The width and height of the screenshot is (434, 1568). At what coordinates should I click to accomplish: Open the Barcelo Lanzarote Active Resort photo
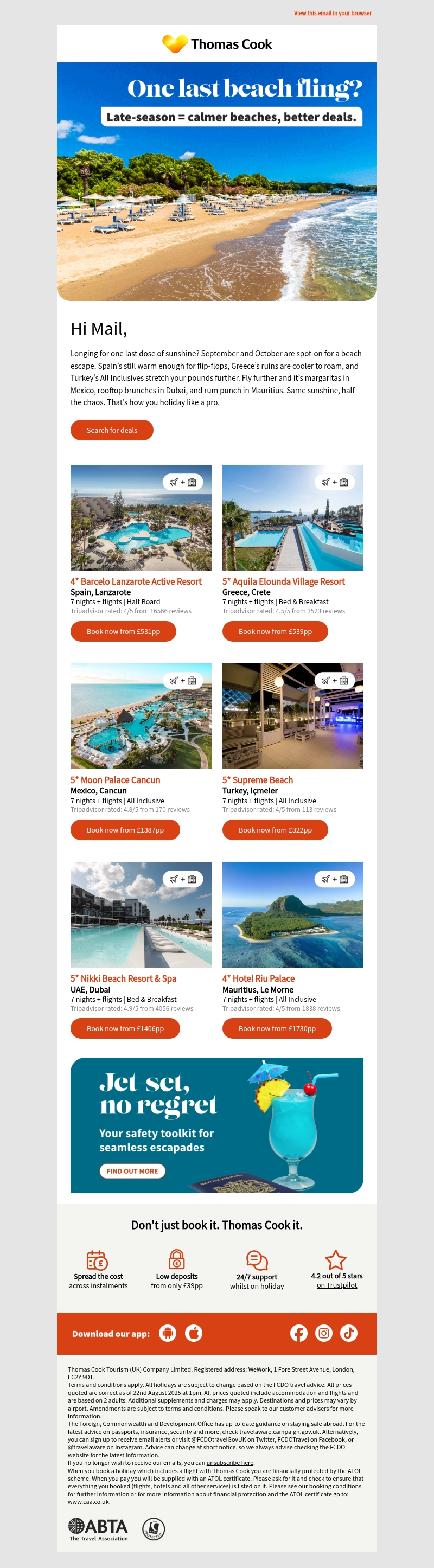(141, 517)
